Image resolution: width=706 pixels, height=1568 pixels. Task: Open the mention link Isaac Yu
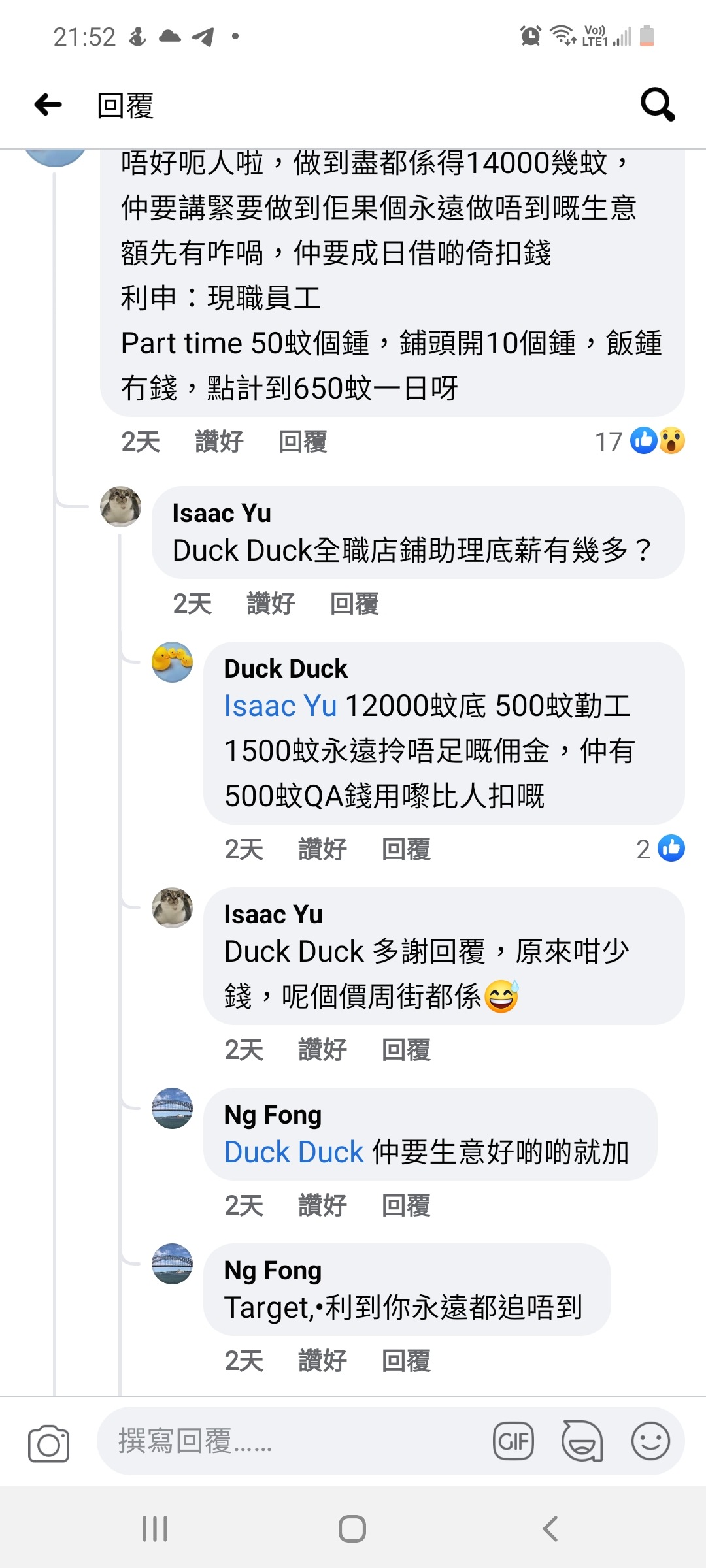click(280, 706)
